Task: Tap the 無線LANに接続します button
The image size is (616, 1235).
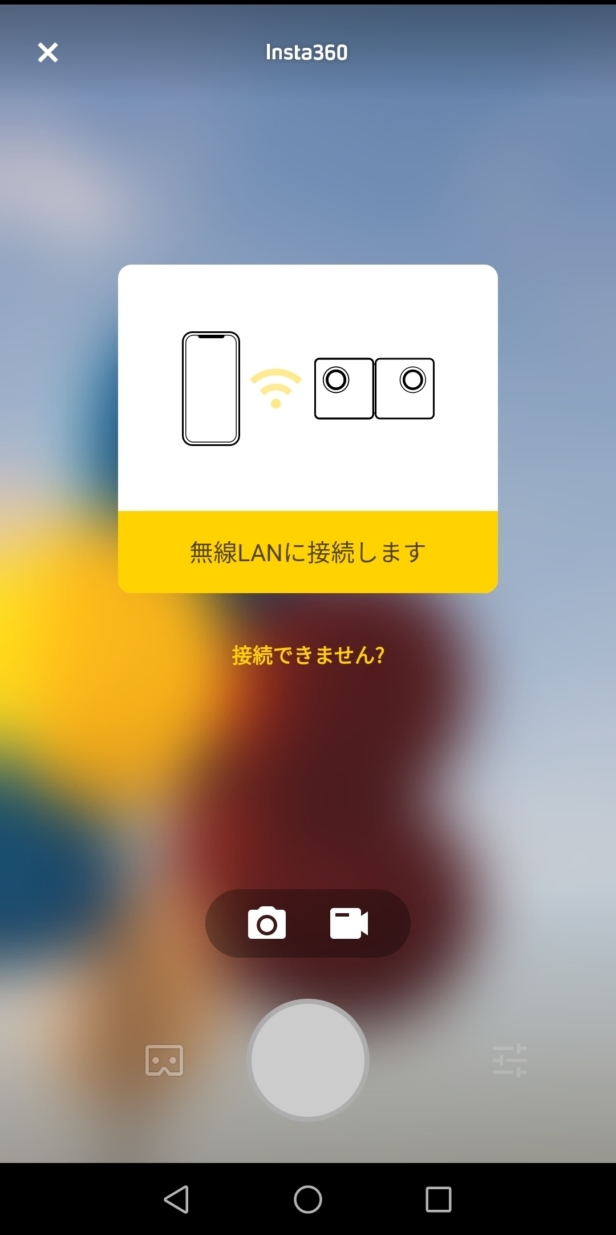Action: coord(308,552)
